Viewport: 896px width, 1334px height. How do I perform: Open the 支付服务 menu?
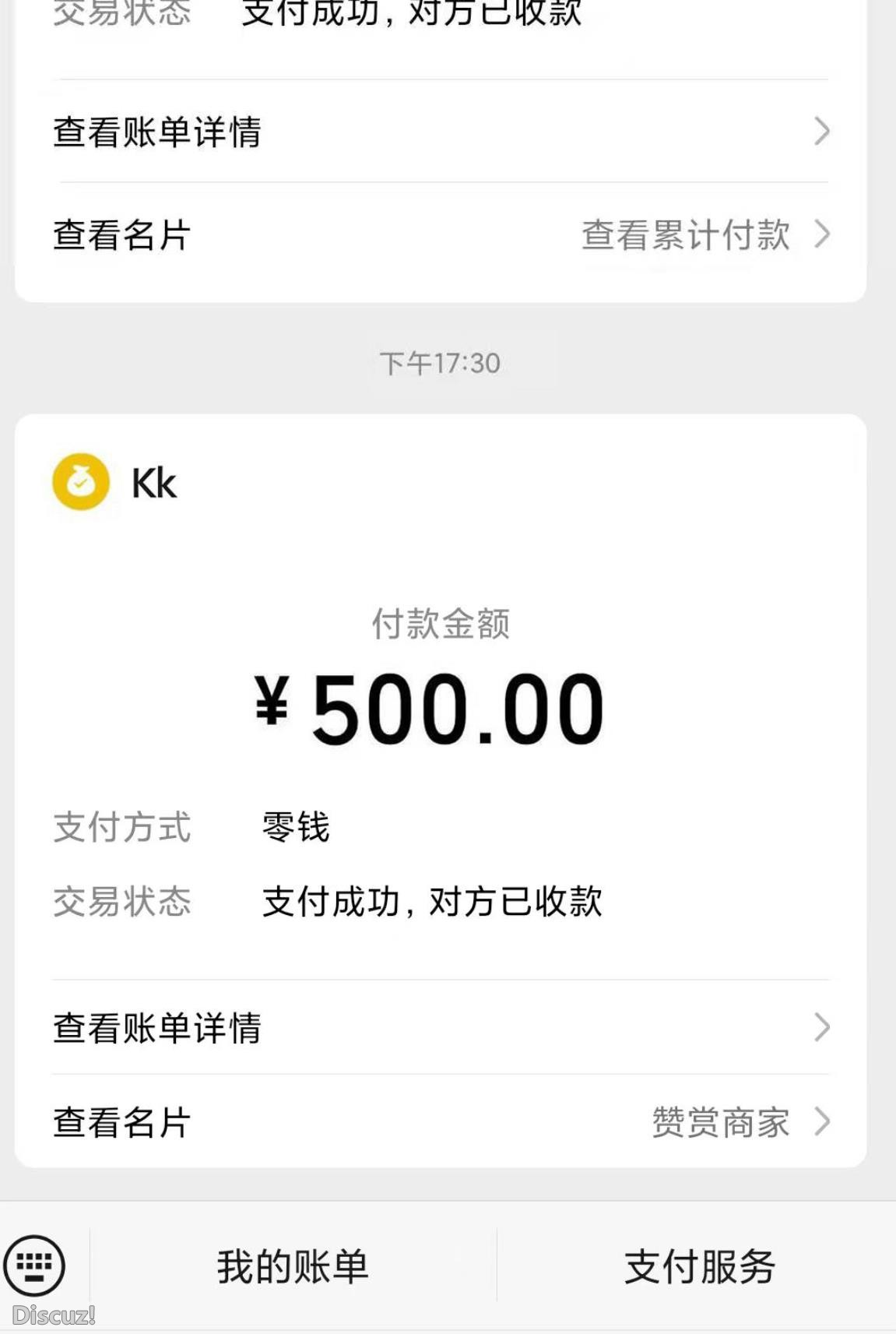[x=699, y=1267]
